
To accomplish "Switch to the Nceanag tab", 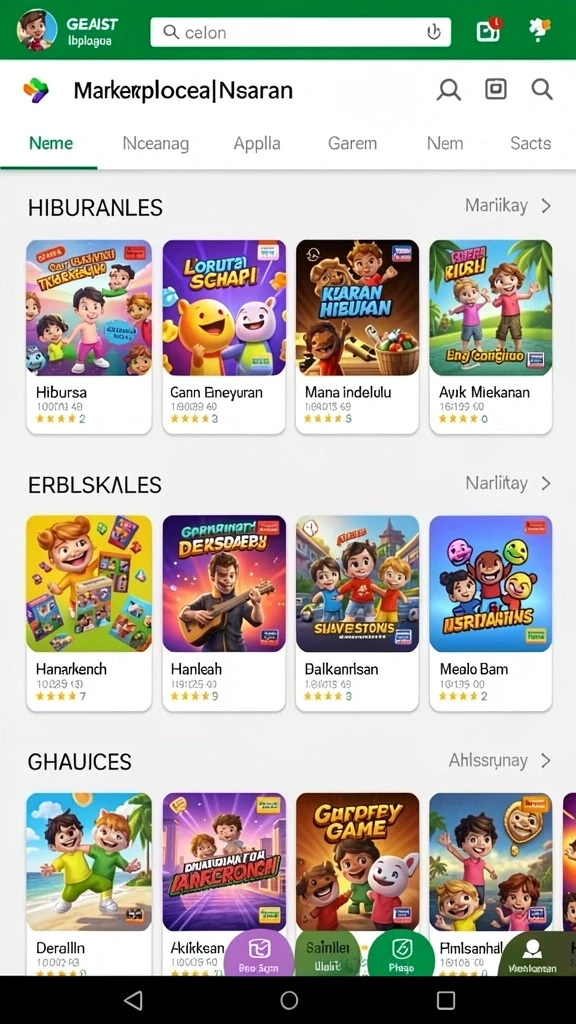I will tap(155, 143).
